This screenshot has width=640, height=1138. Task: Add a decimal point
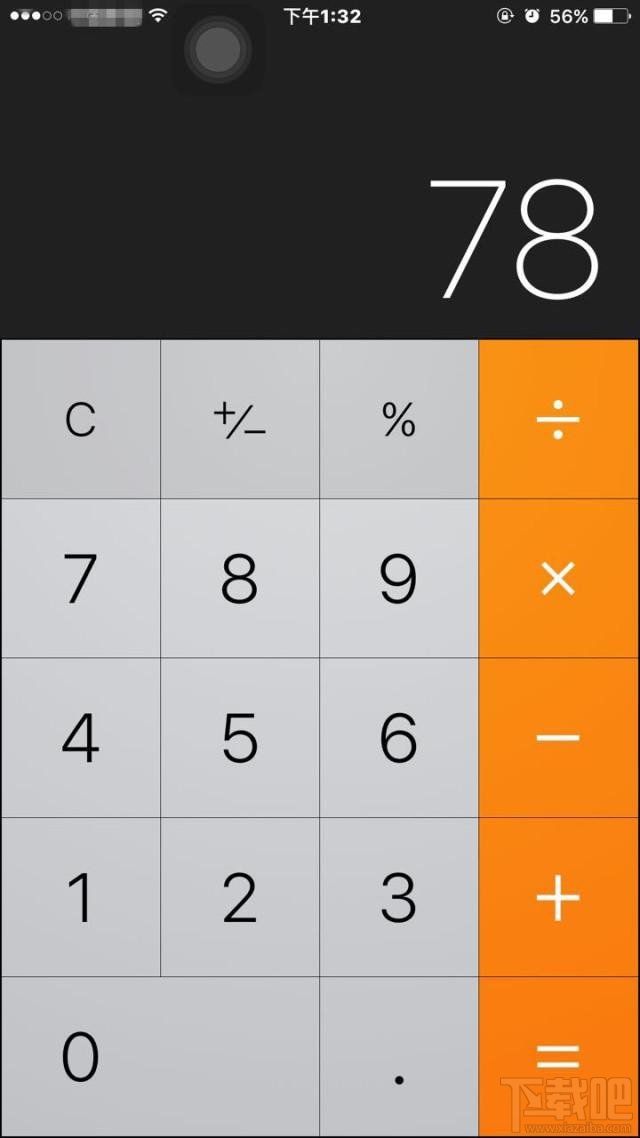pyautogui.click(x=399, y=1056)
